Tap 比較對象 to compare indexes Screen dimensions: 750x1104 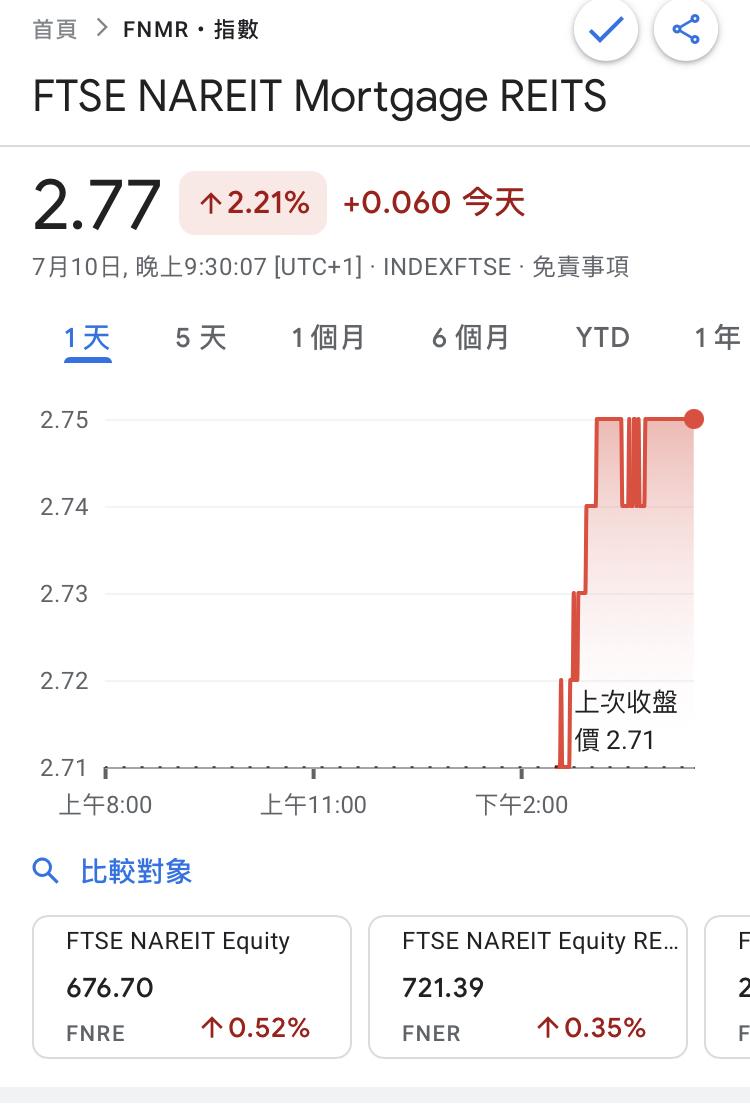(136, 871)
